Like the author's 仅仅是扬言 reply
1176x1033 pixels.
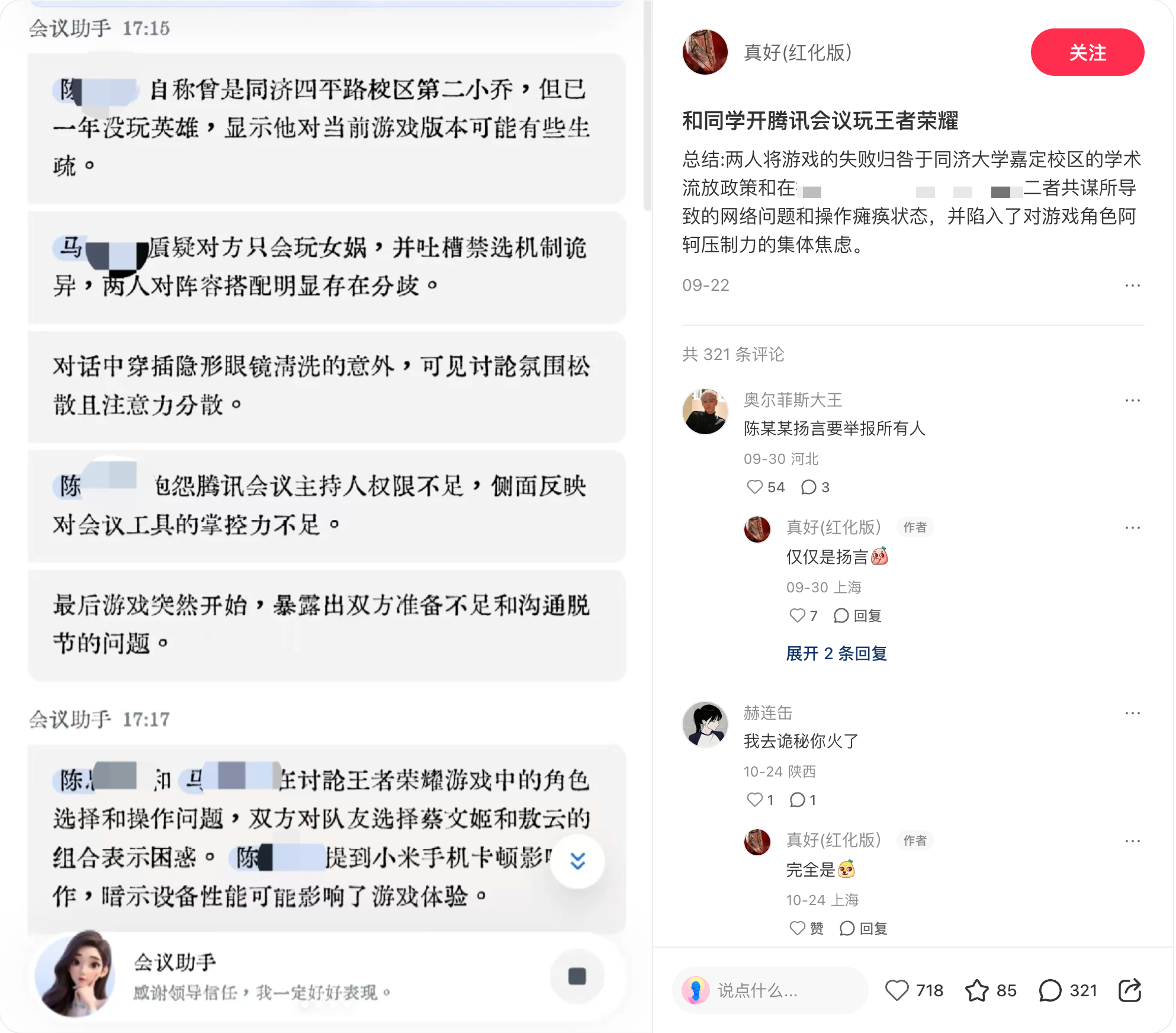798,616
